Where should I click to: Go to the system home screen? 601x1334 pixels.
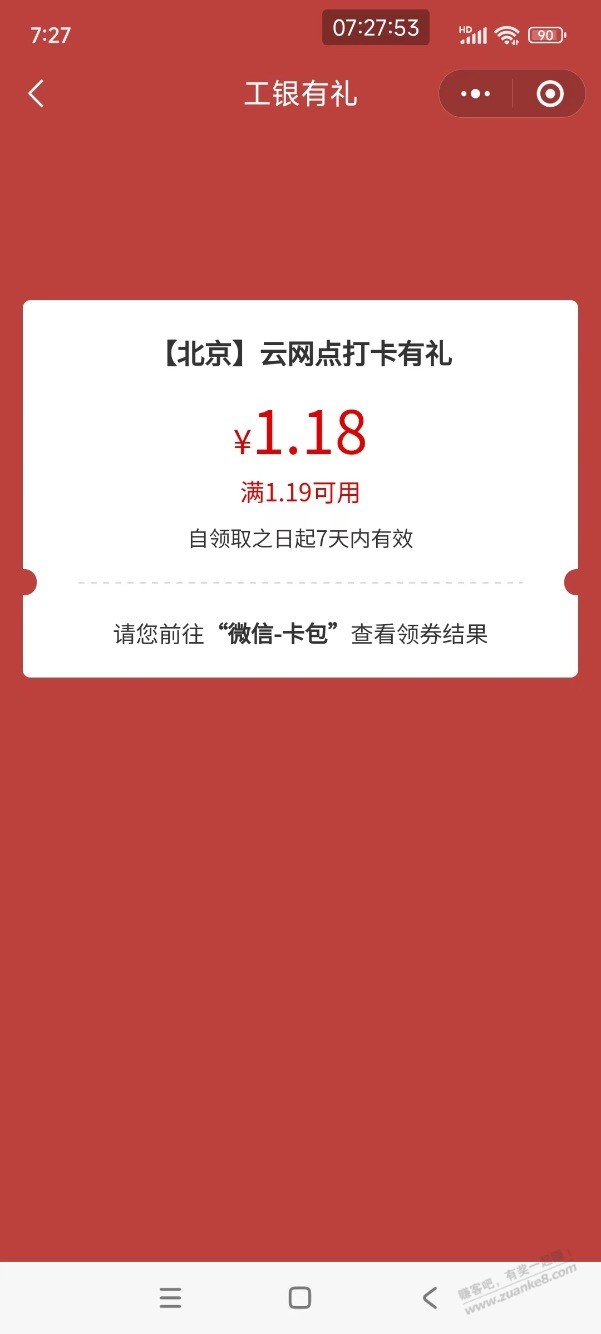tap(300, 1298)
